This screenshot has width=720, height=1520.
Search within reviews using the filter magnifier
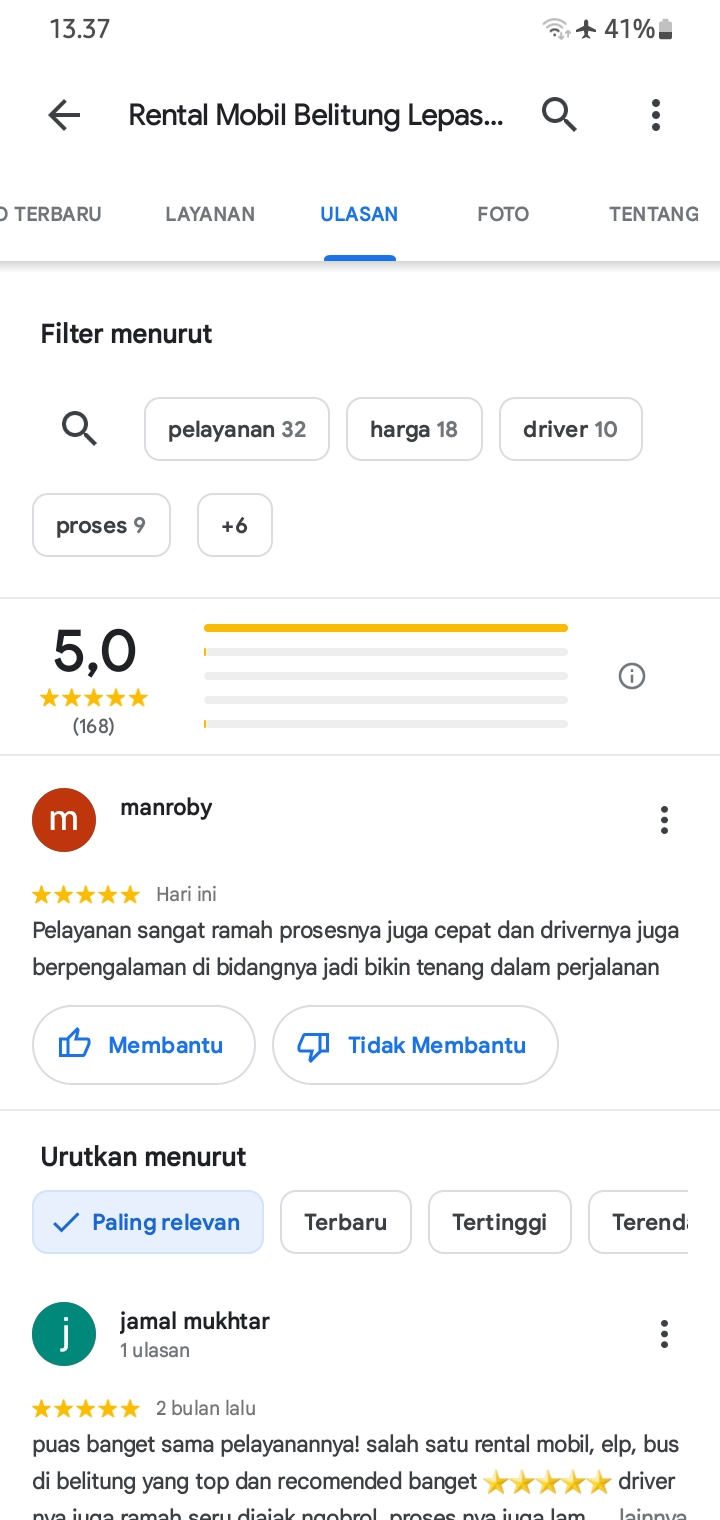(x=79, y=429)
